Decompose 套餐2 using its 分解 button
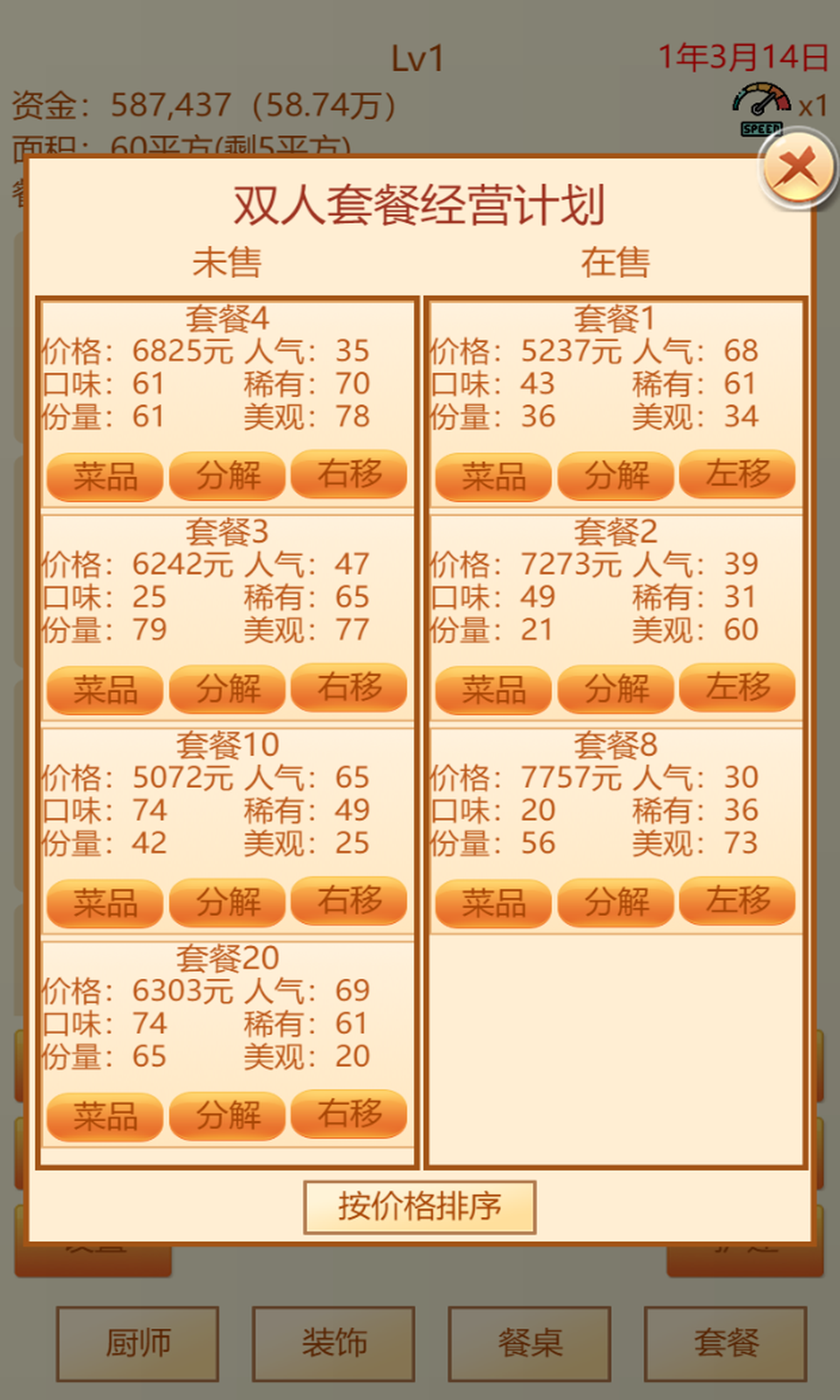This screenshot has height=1400, width=840. pyautogui.click(x=615, y=688)
